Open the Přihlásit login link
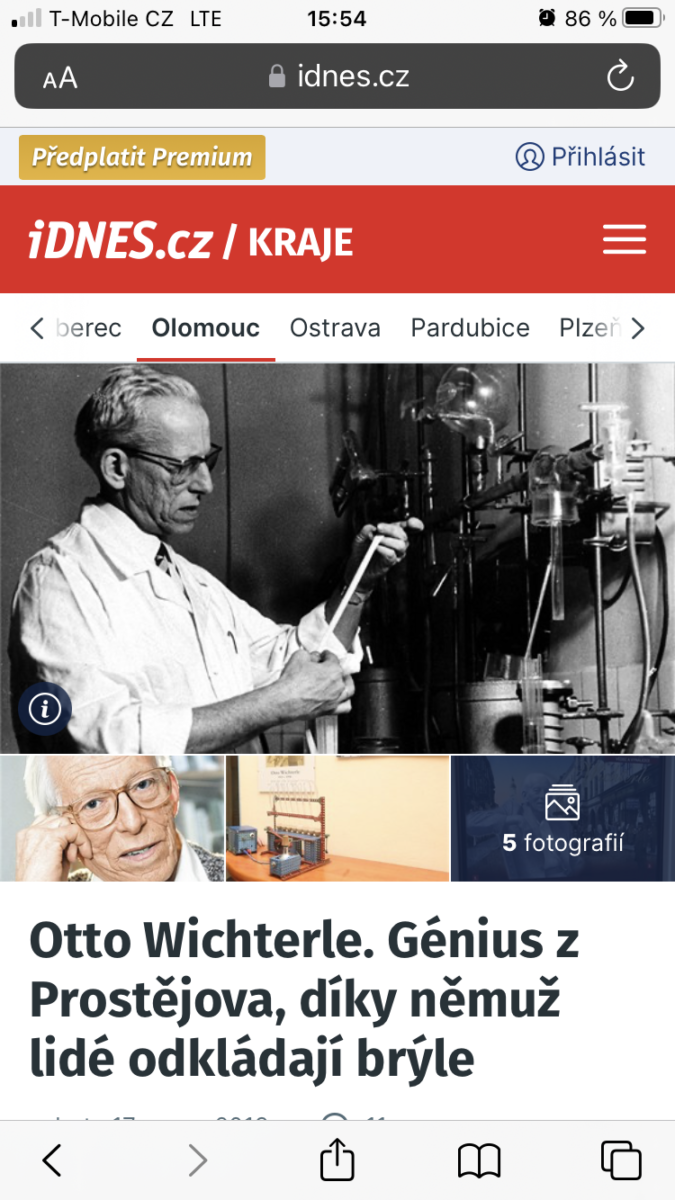 pyautogui.click(x=580, y=157)
